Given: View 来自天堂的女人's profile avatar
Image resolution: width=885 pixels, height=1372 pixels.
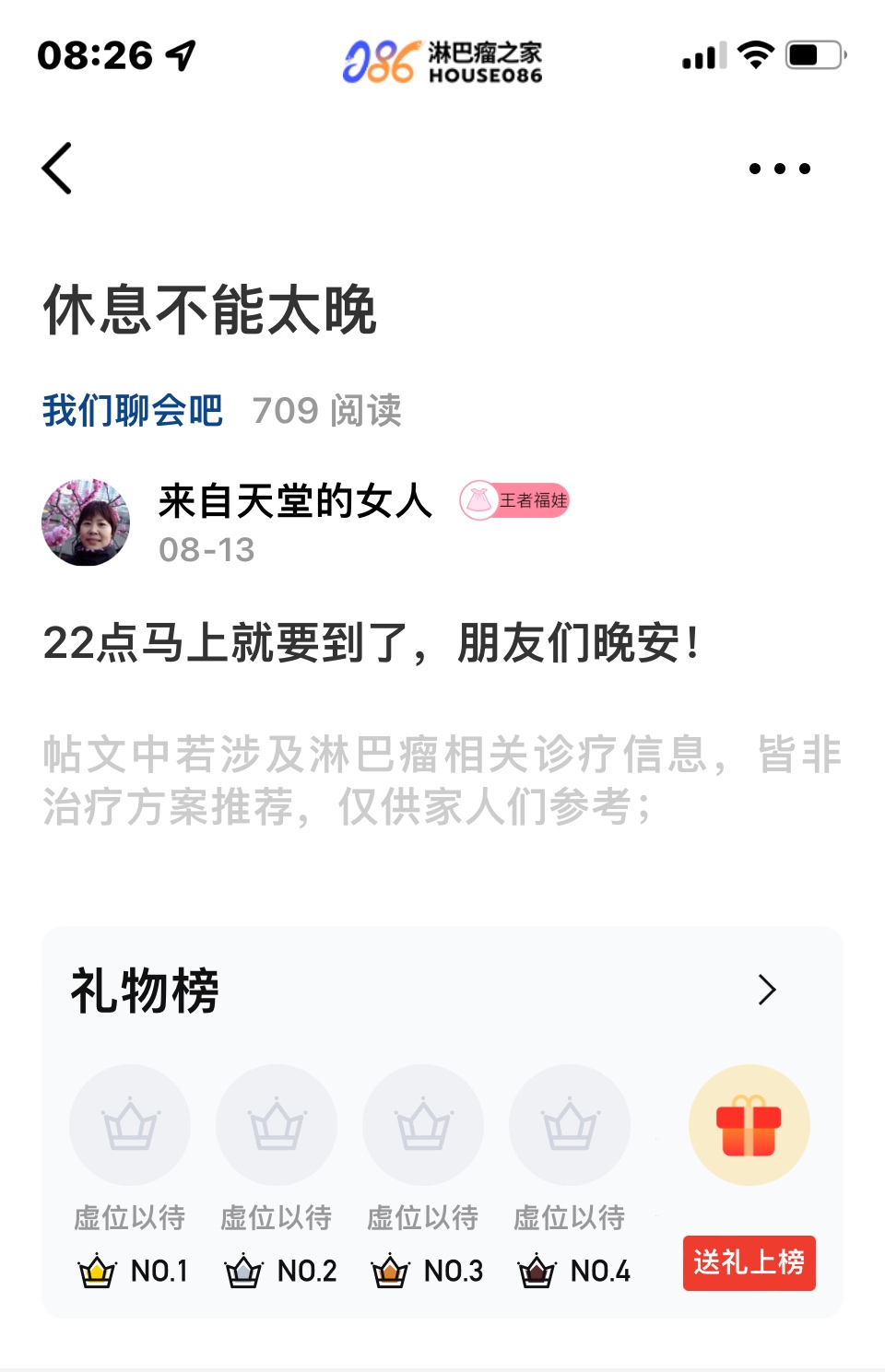Looking at the screenshot, I should pos(86,522).
